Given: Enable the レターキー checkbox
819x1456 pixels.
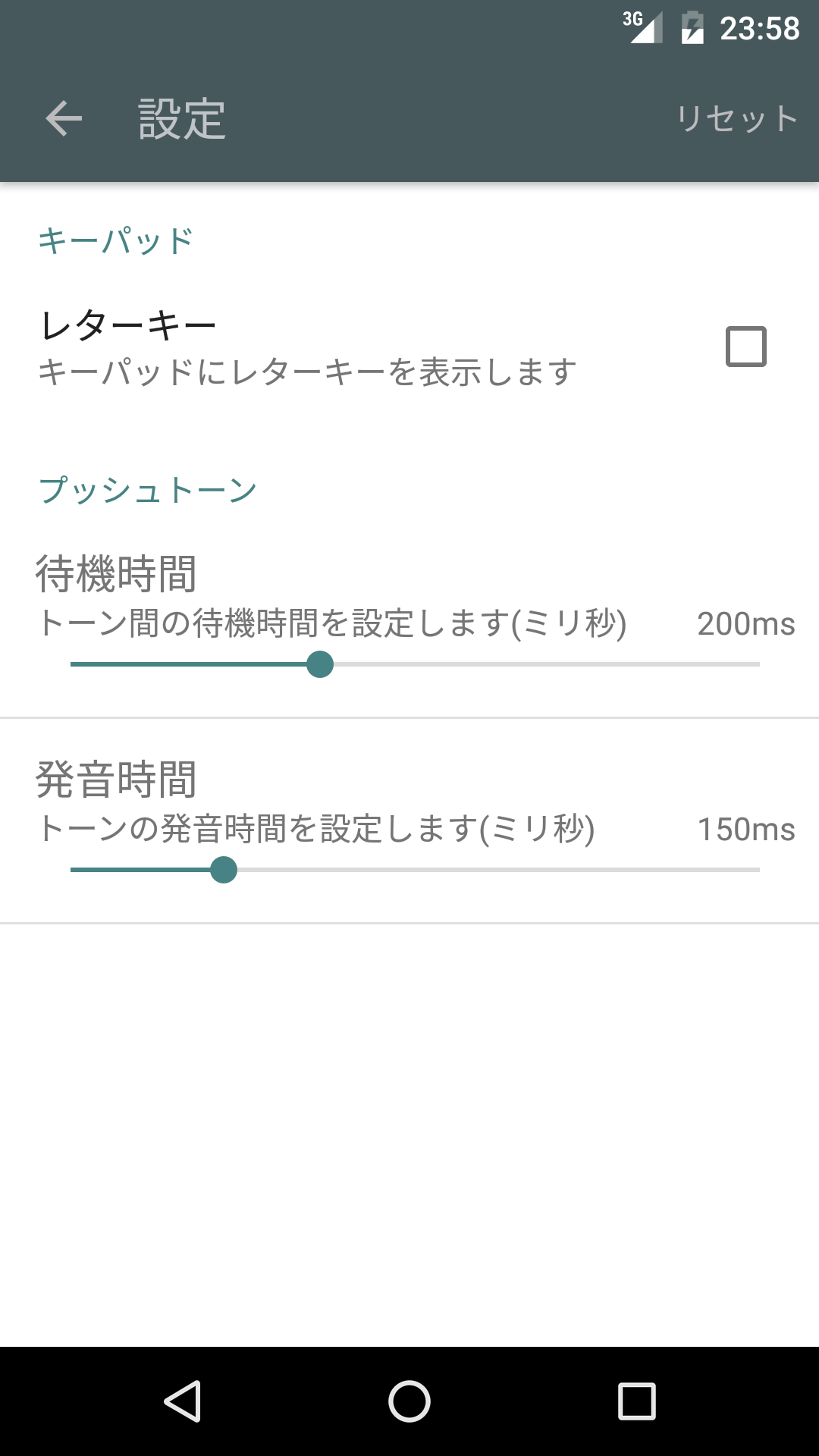Looking at the screenshot, I should (x=746, y=347).
